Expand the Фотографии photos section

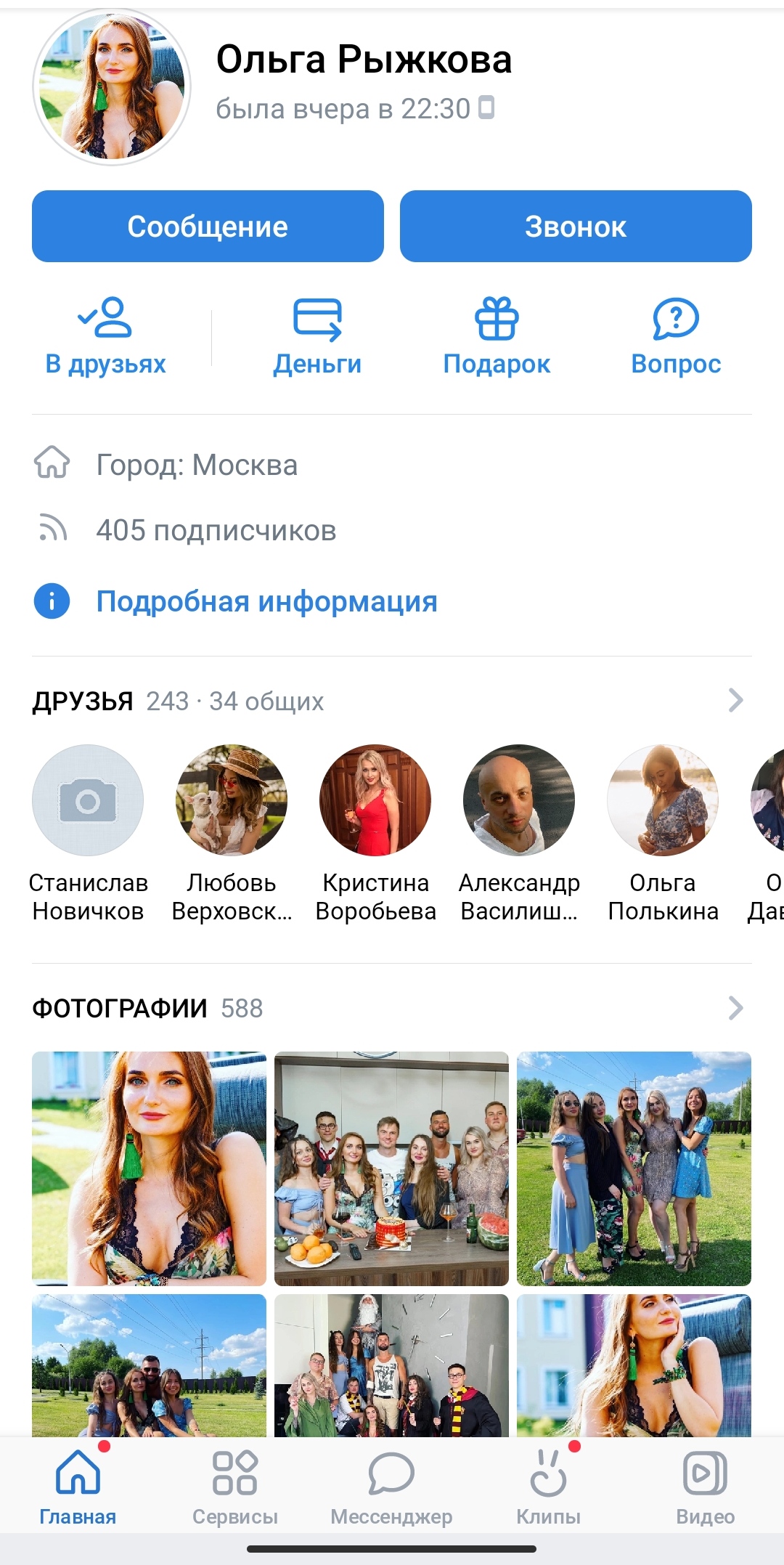tap(735, 1008)
